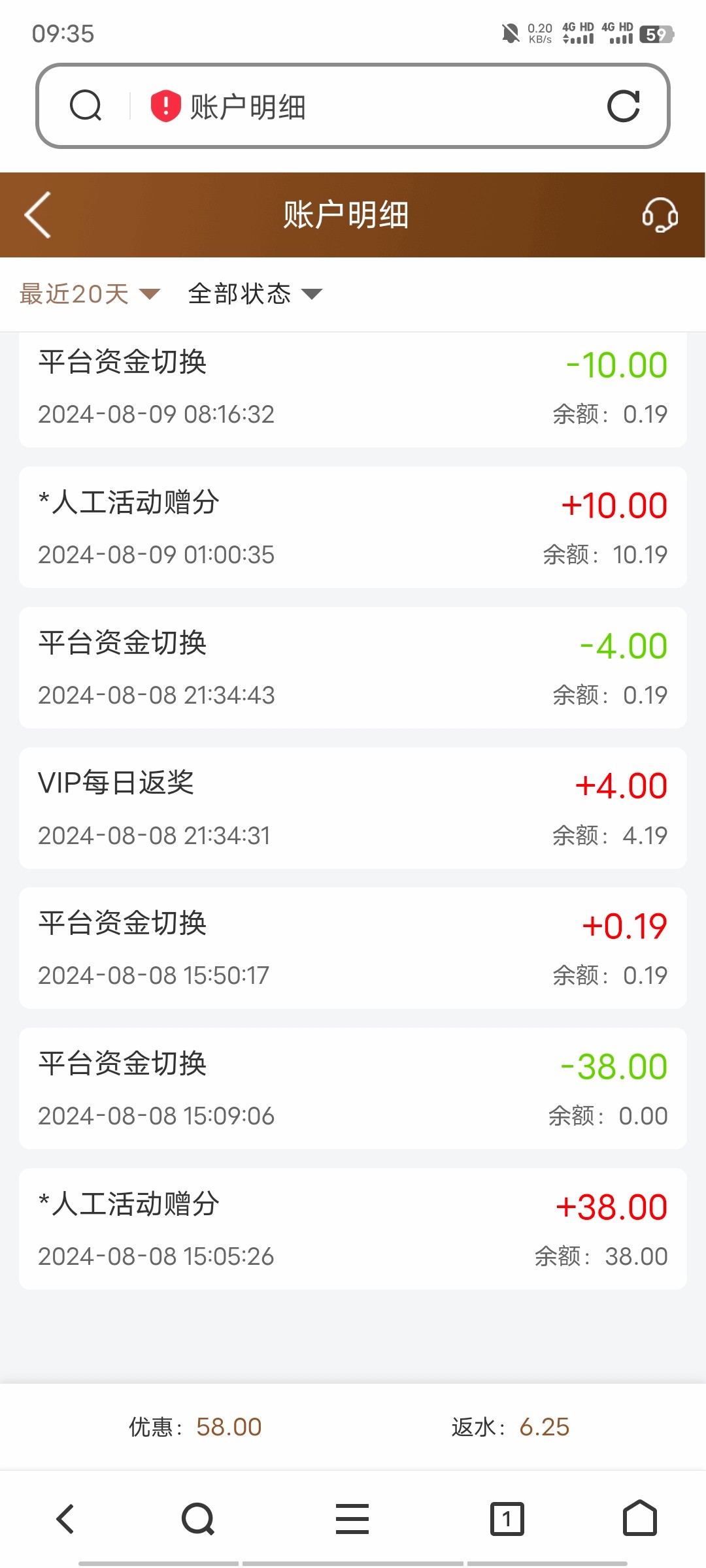Reload the page with the refresh icon
Screen dimensions: 706x1568
tap(623, 106)
